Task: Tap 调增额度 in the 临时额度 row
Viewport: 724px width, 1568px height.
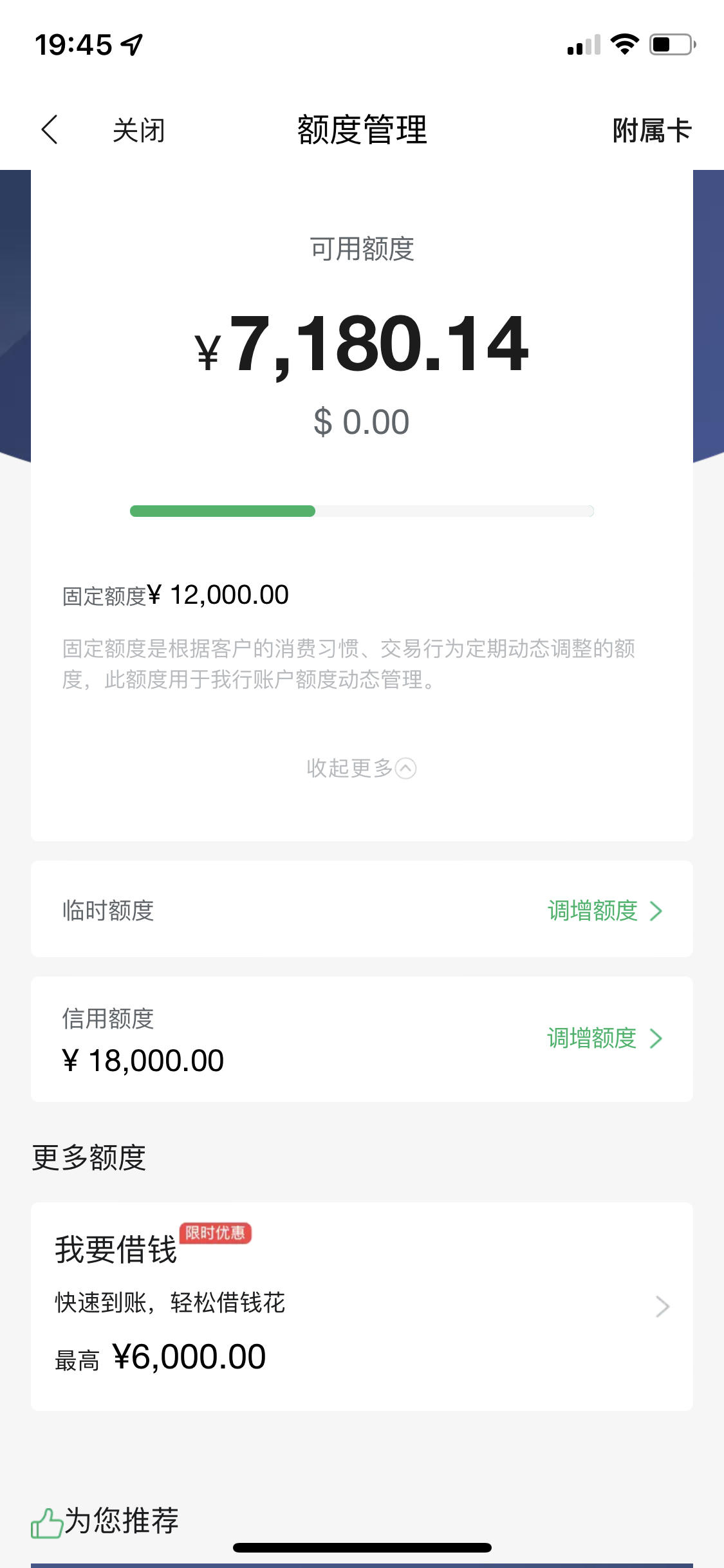Action: click(605, 911)
